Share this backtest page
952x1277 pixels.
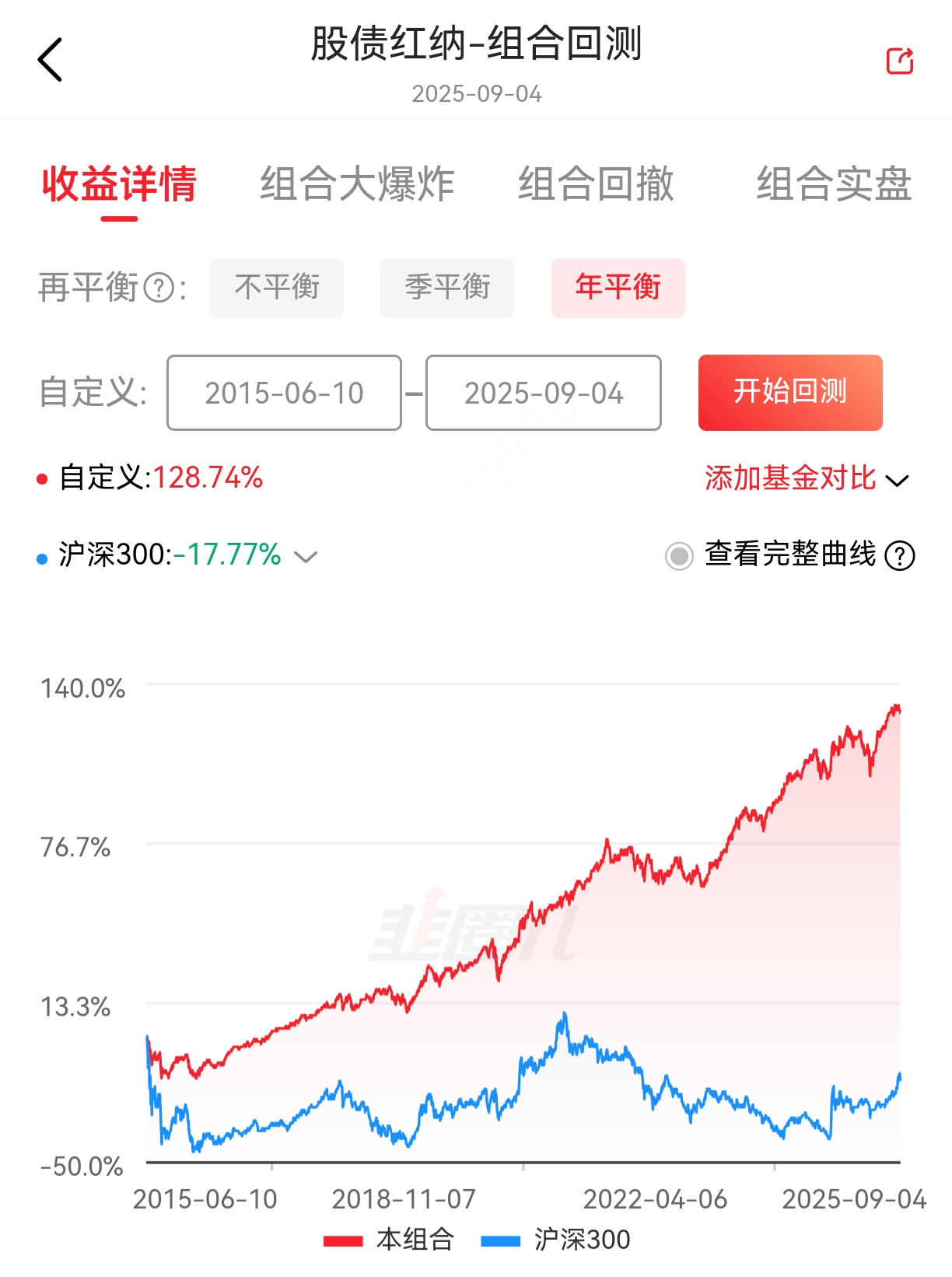(x=900, y=61)
